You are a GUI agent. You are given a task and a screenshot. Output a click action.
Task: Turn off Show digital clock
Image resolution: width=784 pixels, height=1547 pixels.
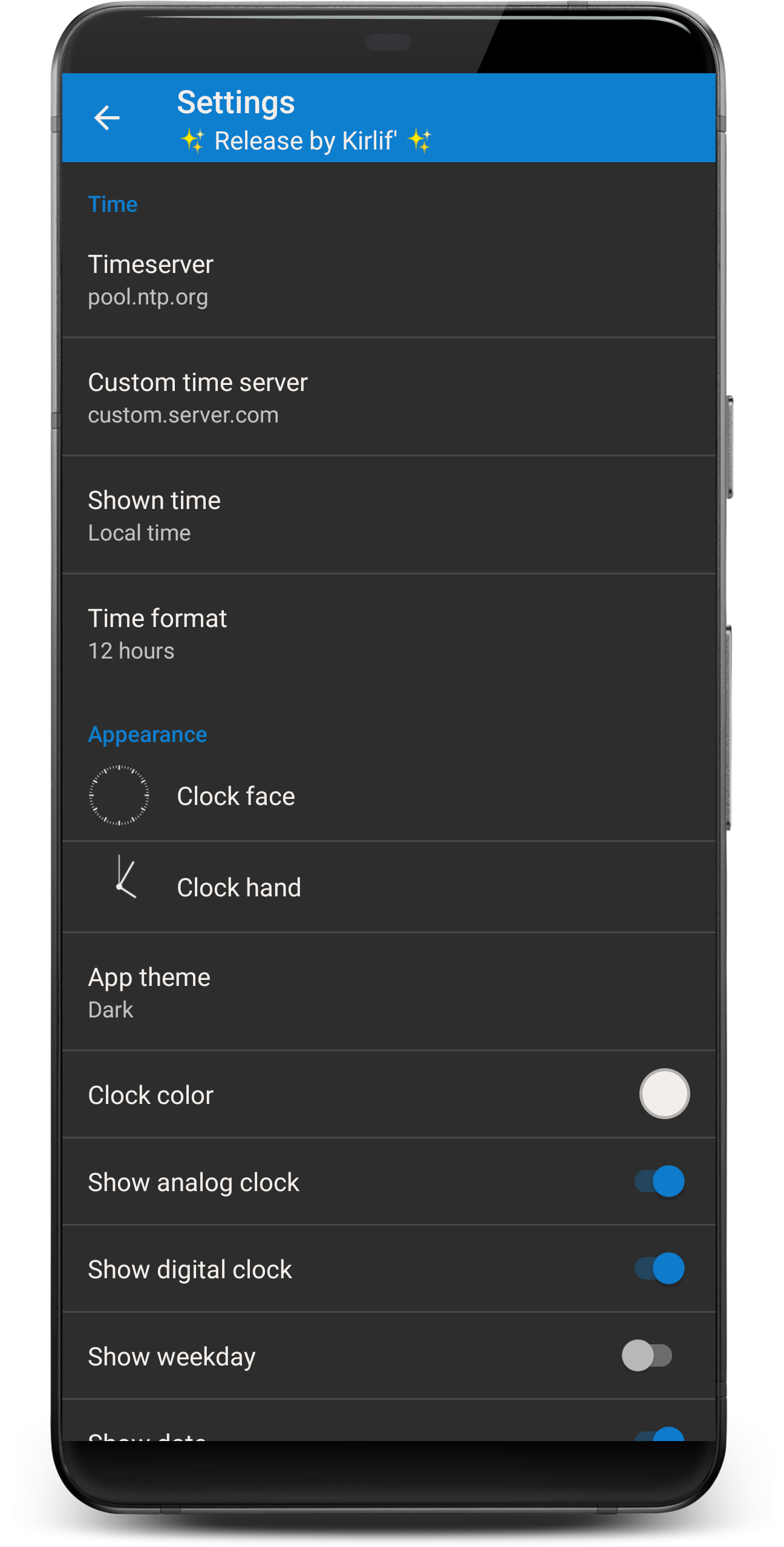point(659,1268)
